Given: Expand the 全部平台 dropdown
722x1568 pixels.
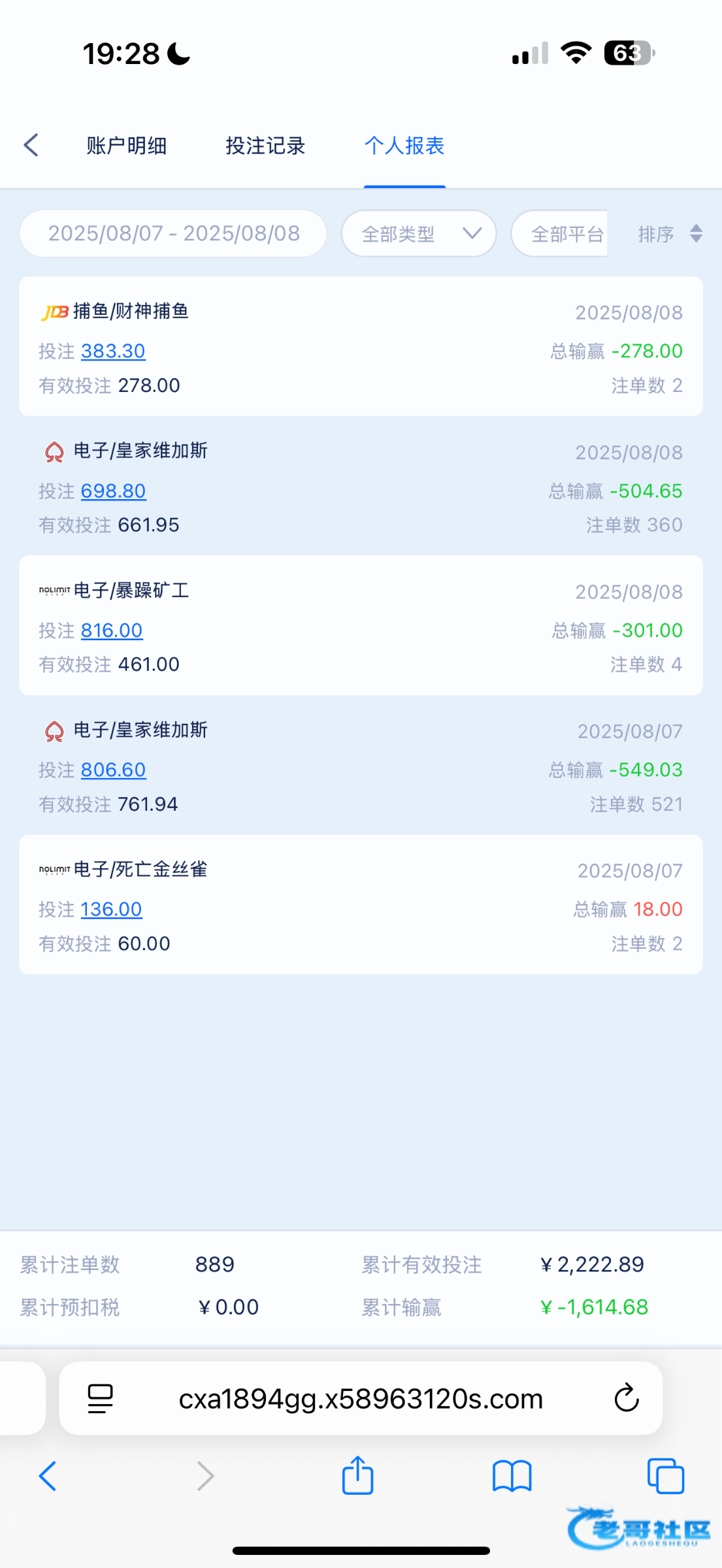Looking at the screenshot, I should 561,233.
